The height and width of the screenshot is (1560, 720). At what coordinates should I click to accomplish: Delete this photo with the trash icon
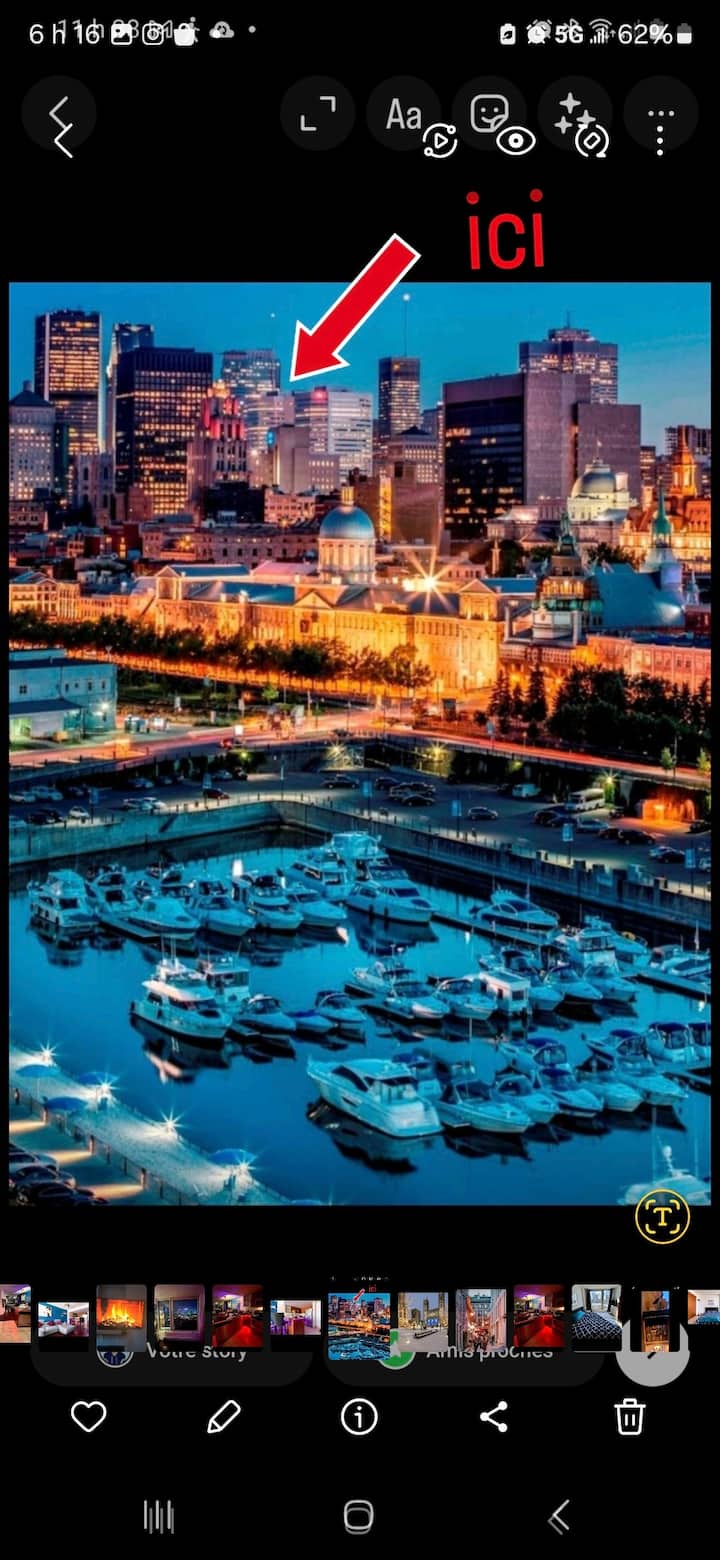tap(629, 1416)
